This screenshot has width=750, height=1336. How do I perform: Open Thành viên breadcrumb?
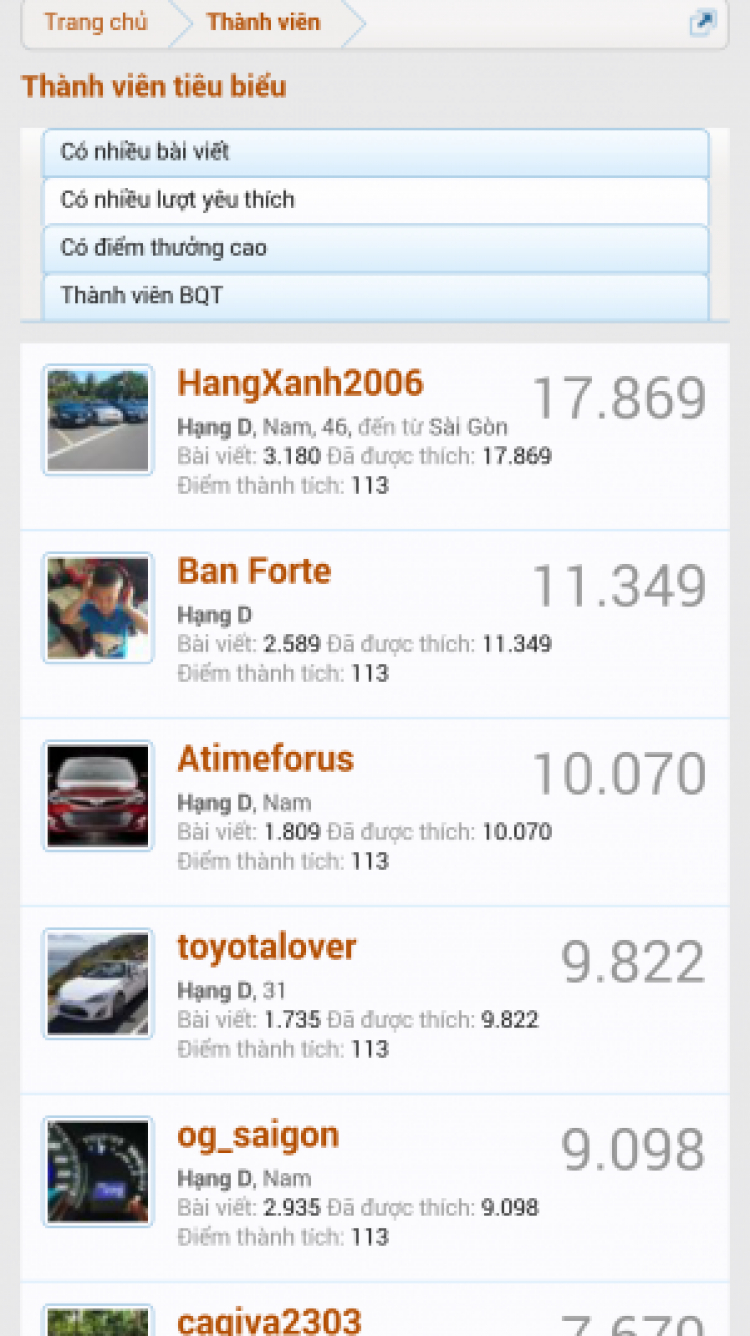click(263, 22)
